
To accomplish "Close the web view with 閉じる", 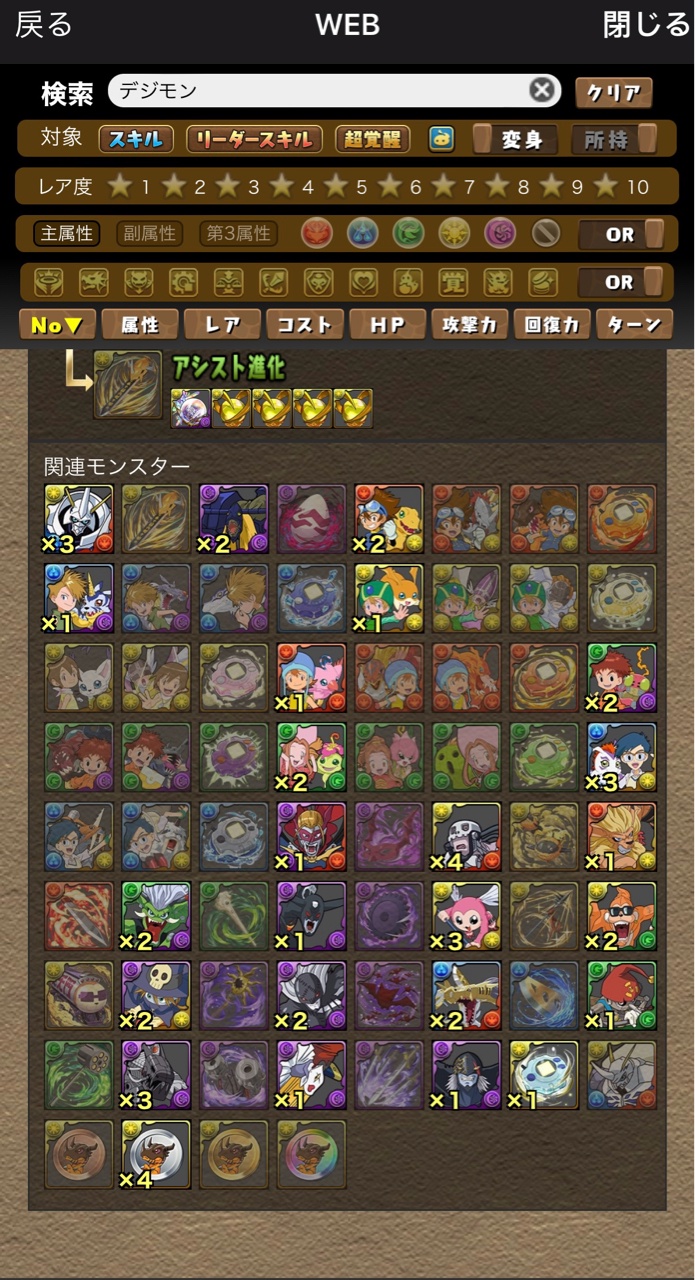I will point(646,25).
